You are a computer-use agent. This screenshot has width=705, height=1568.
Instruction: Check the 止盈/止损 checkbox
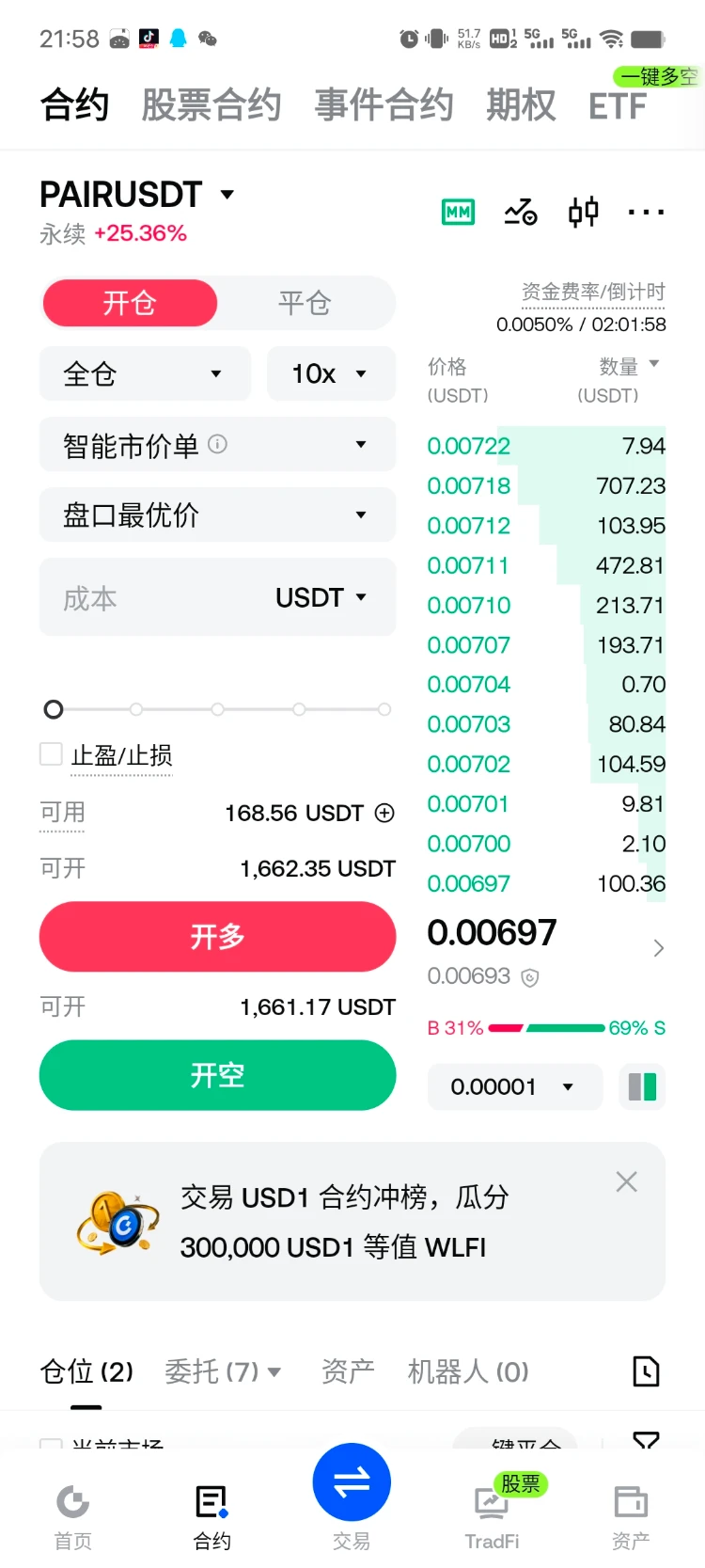pyautogui.click(x=51, y=753)
